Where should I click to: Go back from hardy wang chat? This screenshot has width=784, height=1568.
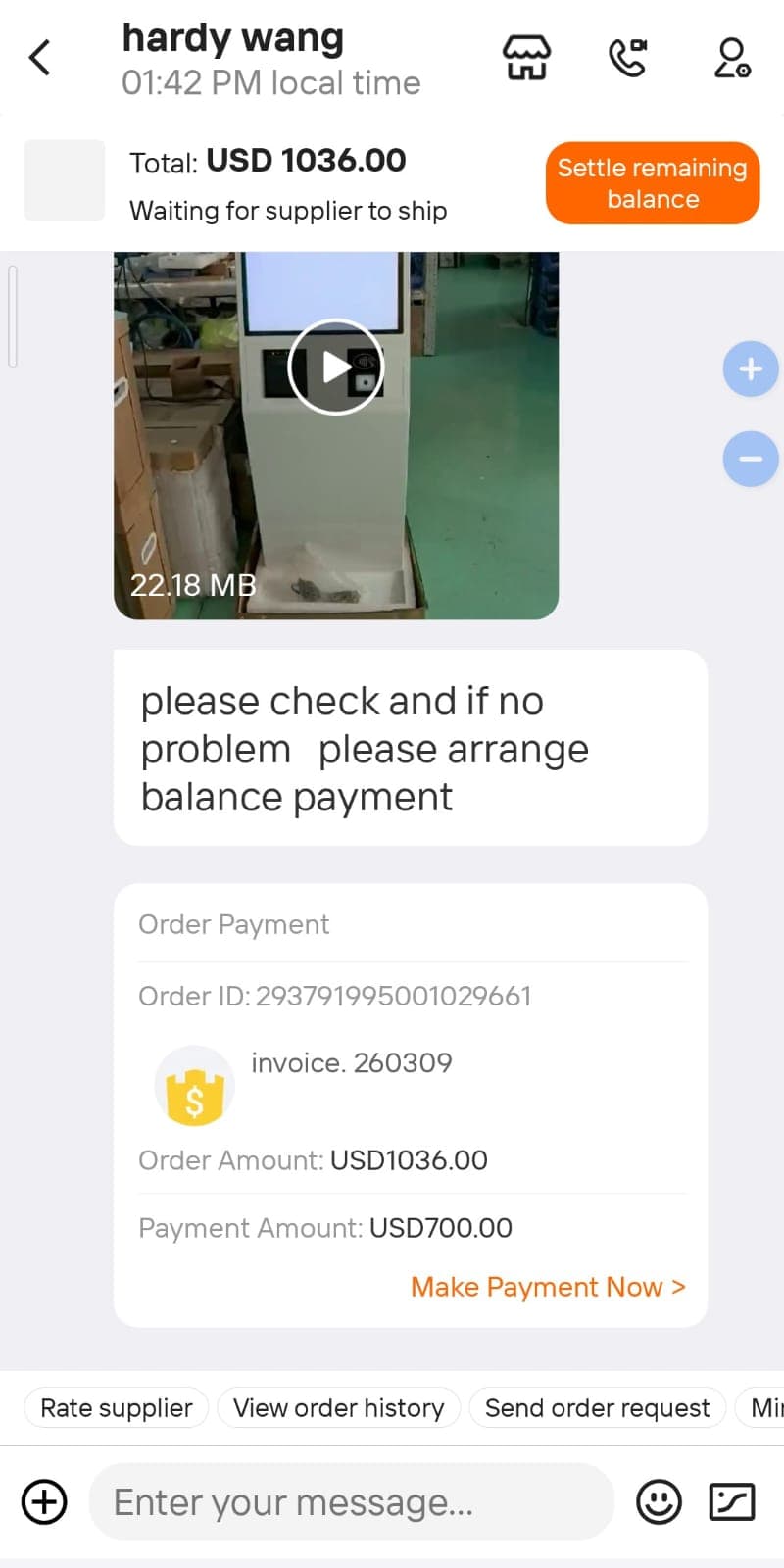40,58
